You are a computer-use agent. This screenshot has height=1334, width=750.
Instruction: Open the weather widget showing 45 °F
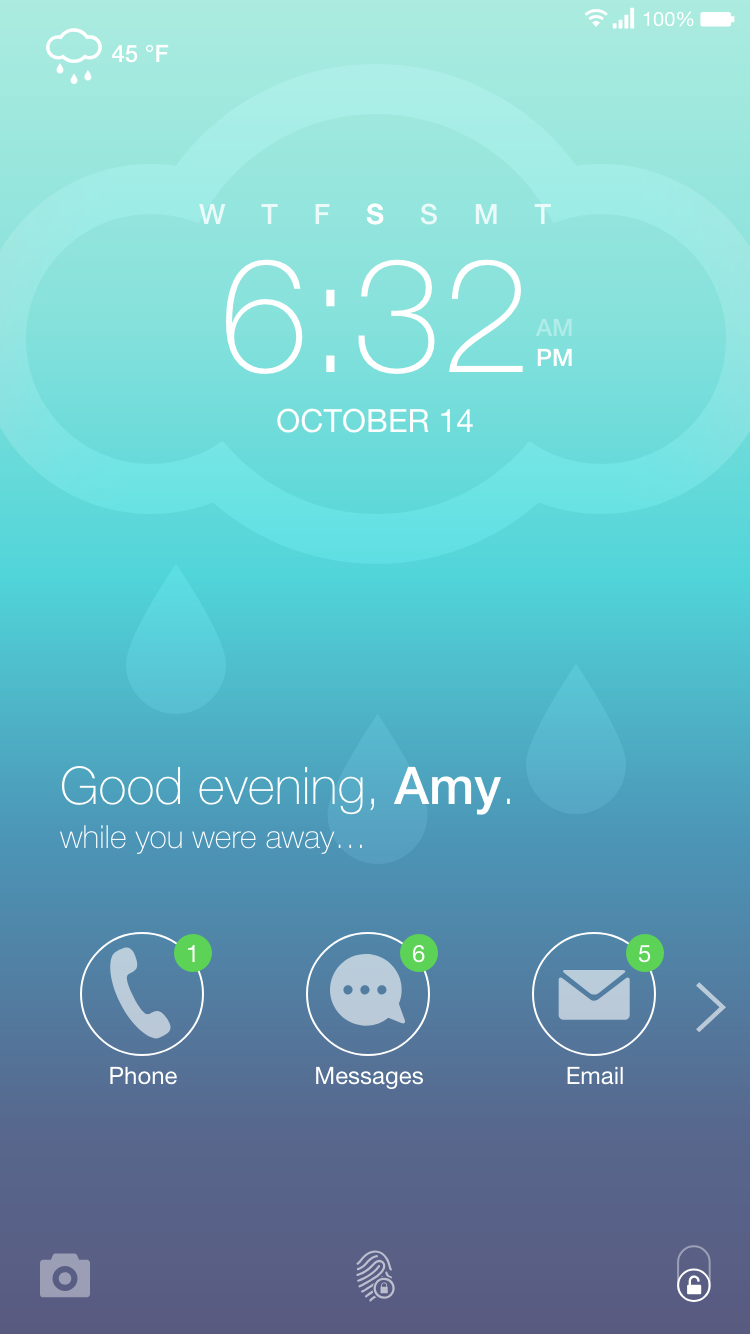tap(107, 54)
